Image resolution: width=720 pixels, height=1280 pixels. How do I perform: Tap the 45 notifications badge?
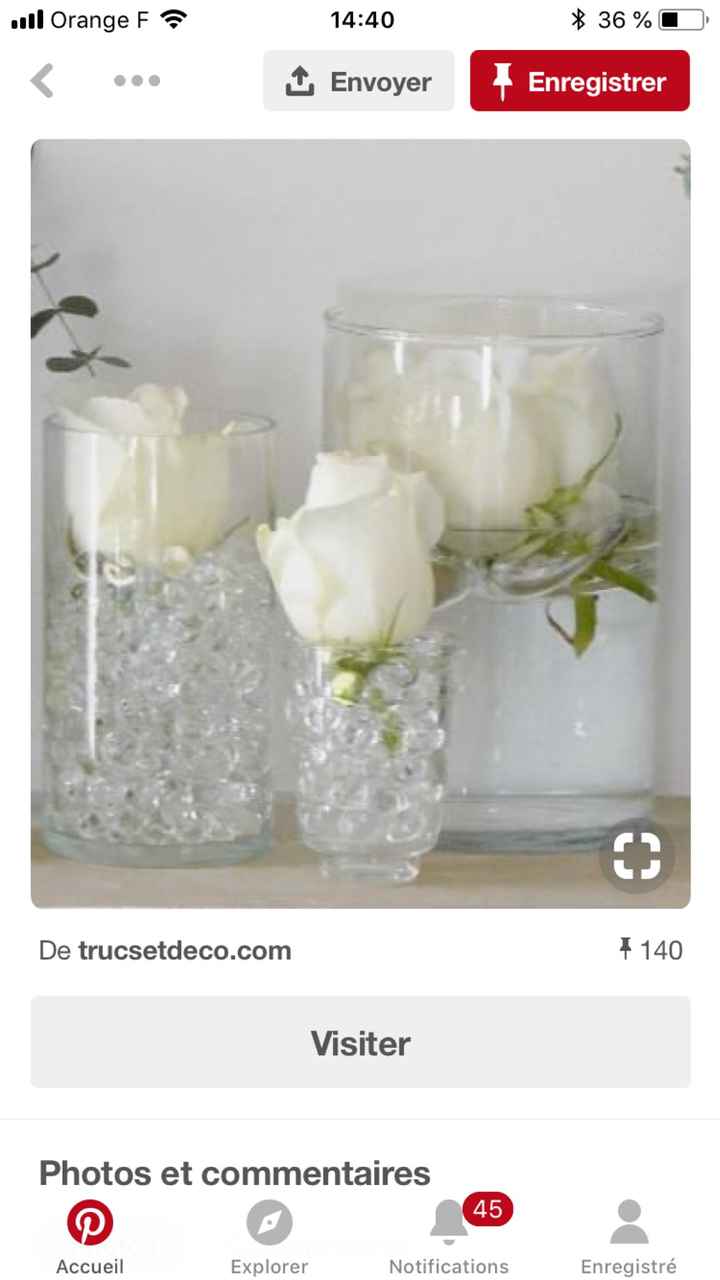coord(488,1209)
